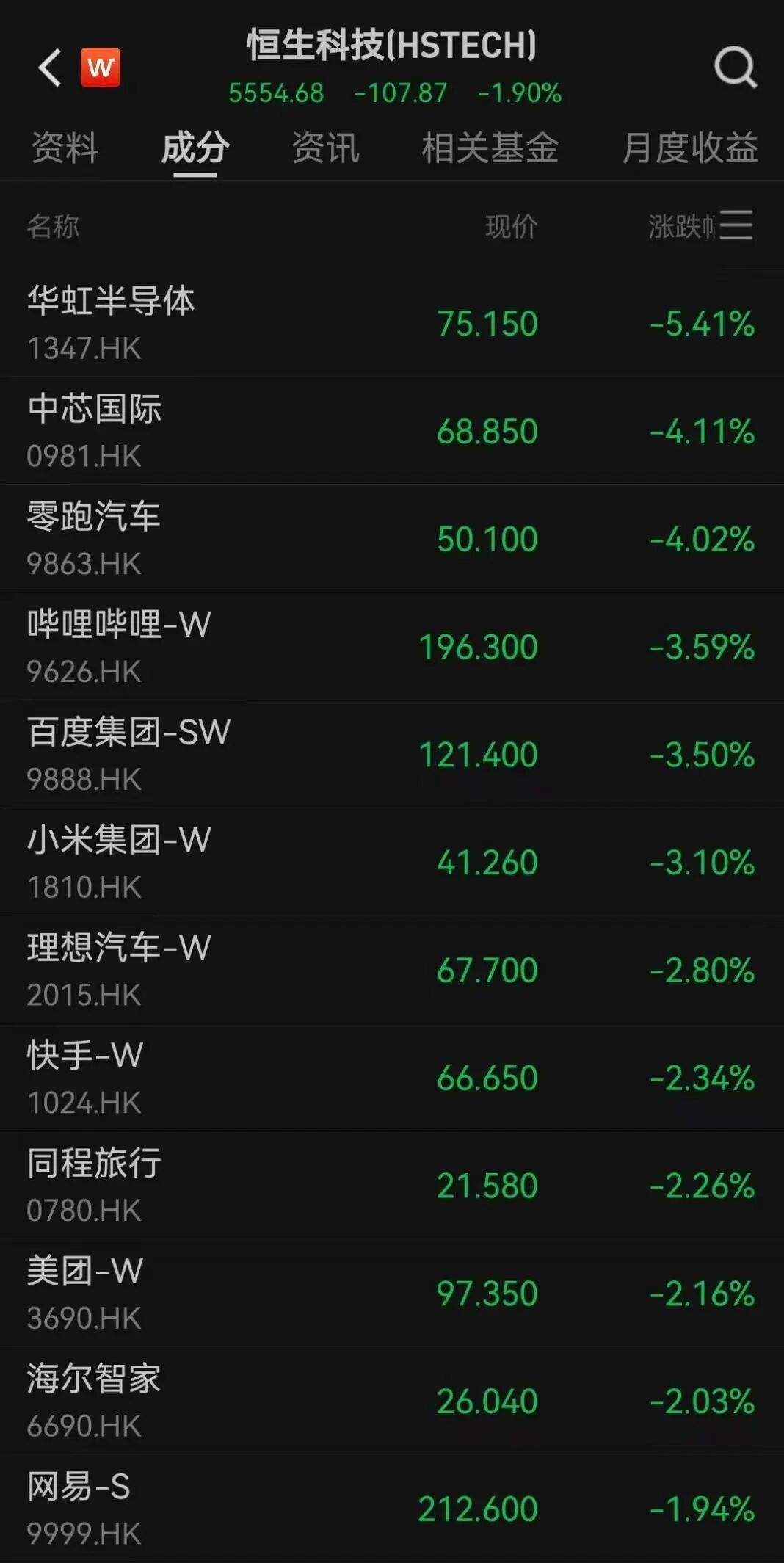The height and width of the screenshot is (1563, 784).
Task: Sort by 现价 column header
Action: pos(511,226)
